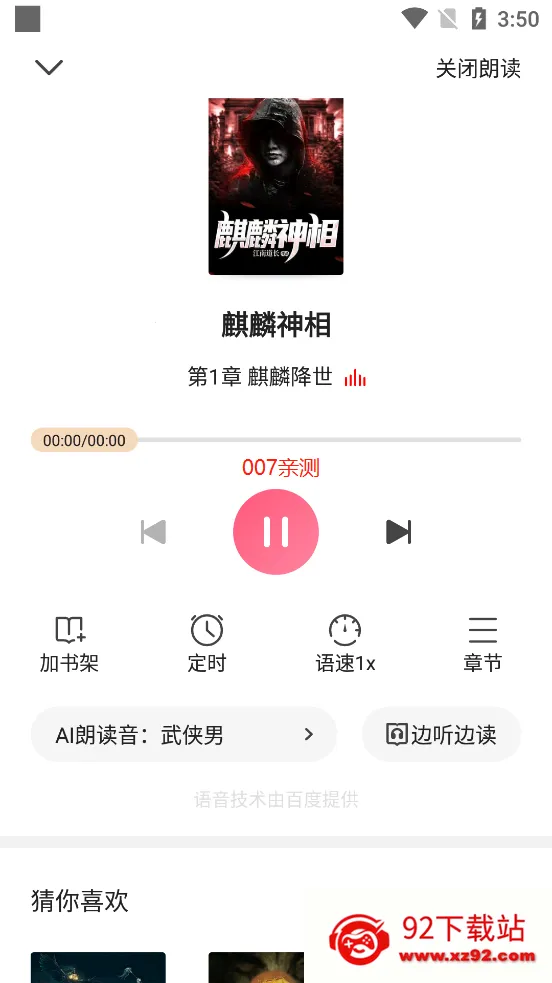
Task: Add the book with 加书架
Action: pyautogui.click(x=69, y=644)
